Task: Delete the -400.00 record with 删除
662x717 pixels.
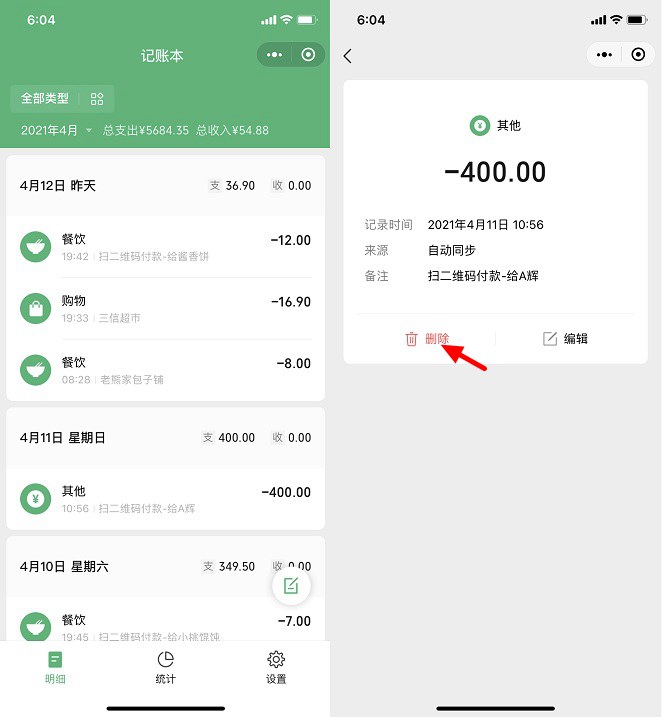Action: [x=427, y=339]
